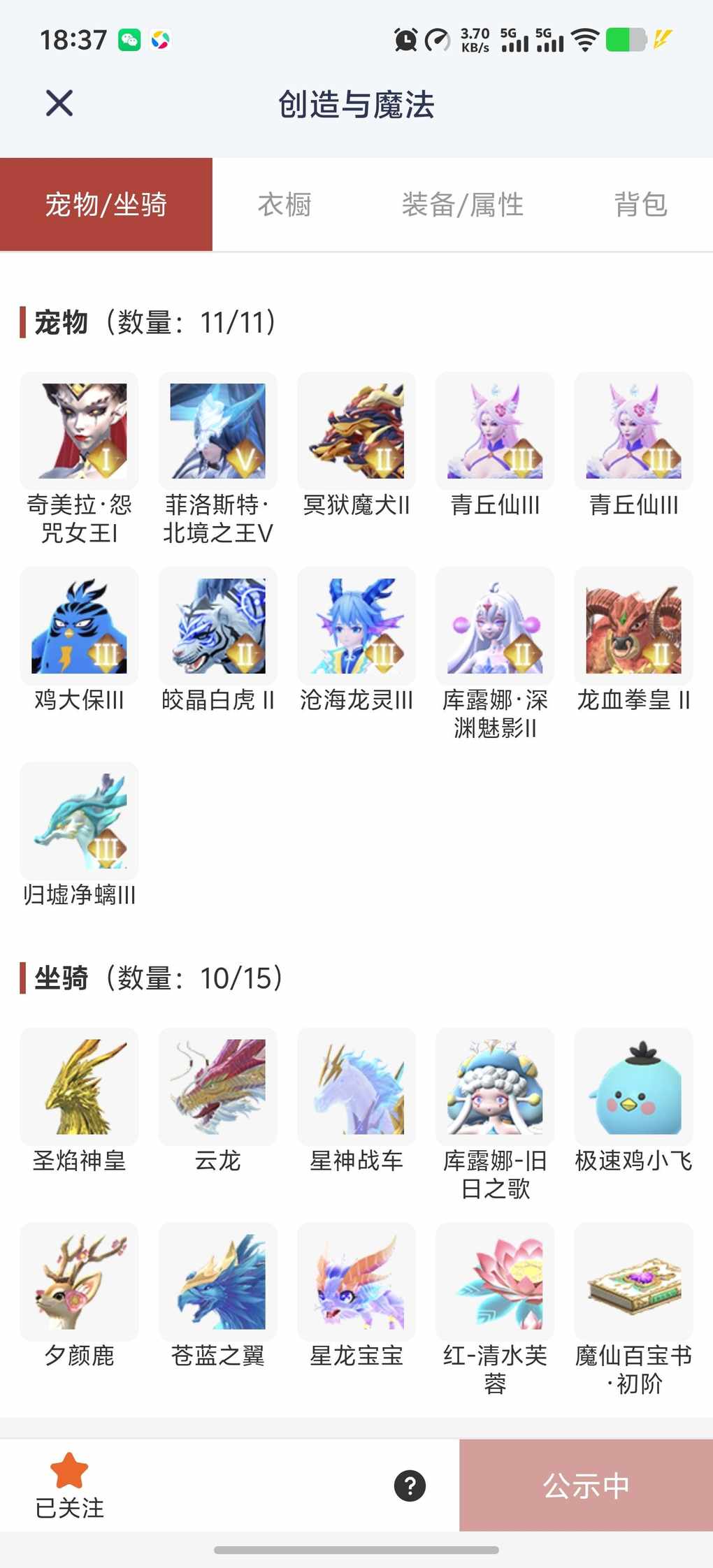Tap the 公示中 button
This screenshot has width=713, height=1568.
pyautogui.click(x=586, y=1486)
